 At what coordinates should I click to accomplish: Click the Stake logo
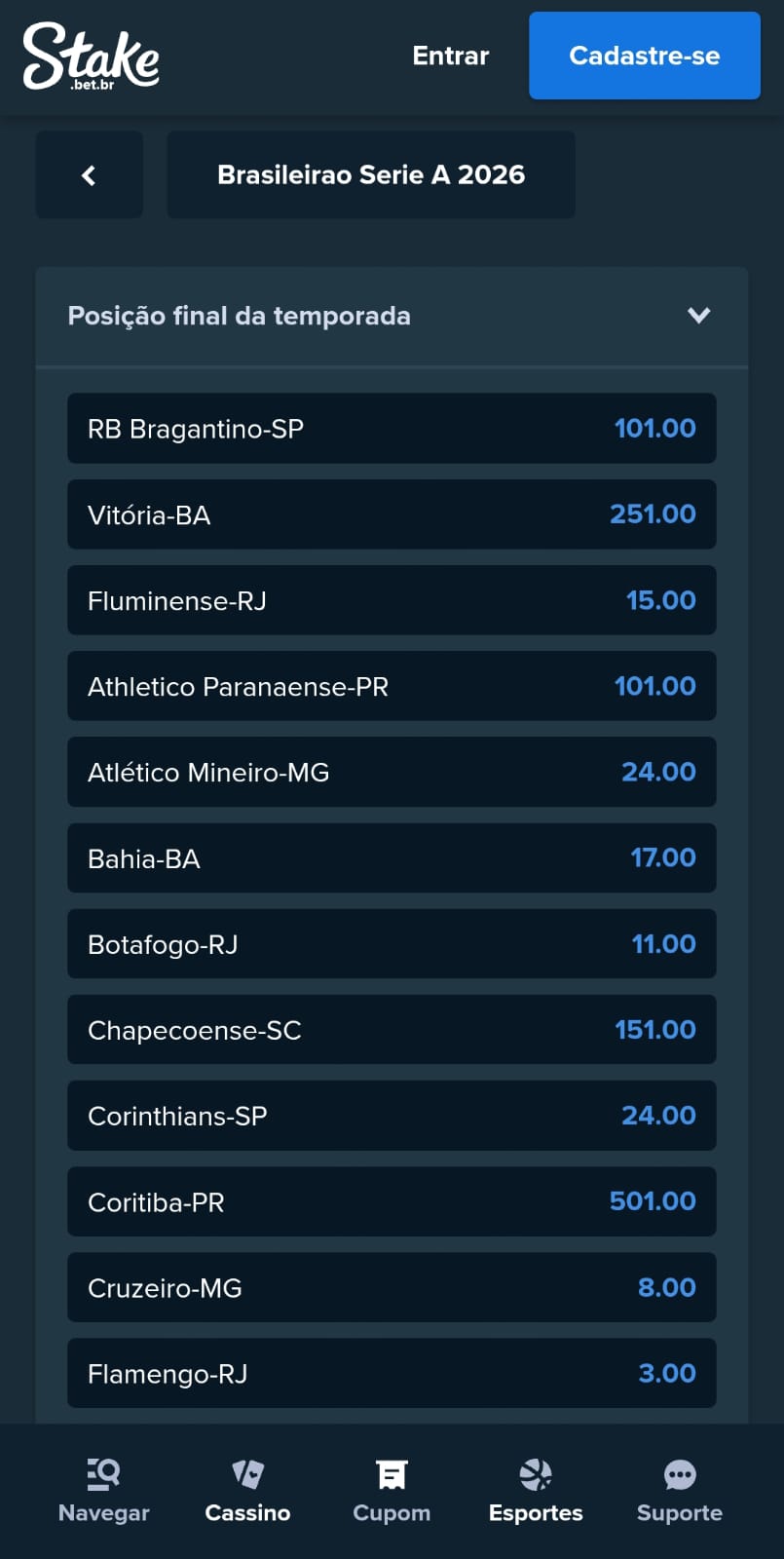coord(92,56)
